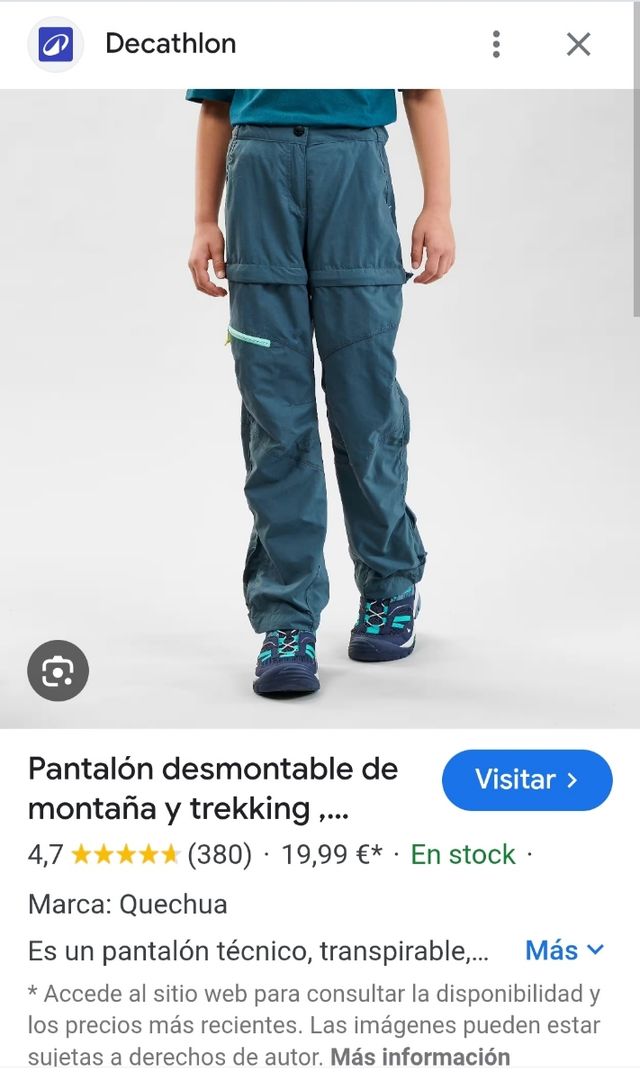Close the Decathlon product panel
This screenshot has height=1080, width=640.
[x=579, y=44]
